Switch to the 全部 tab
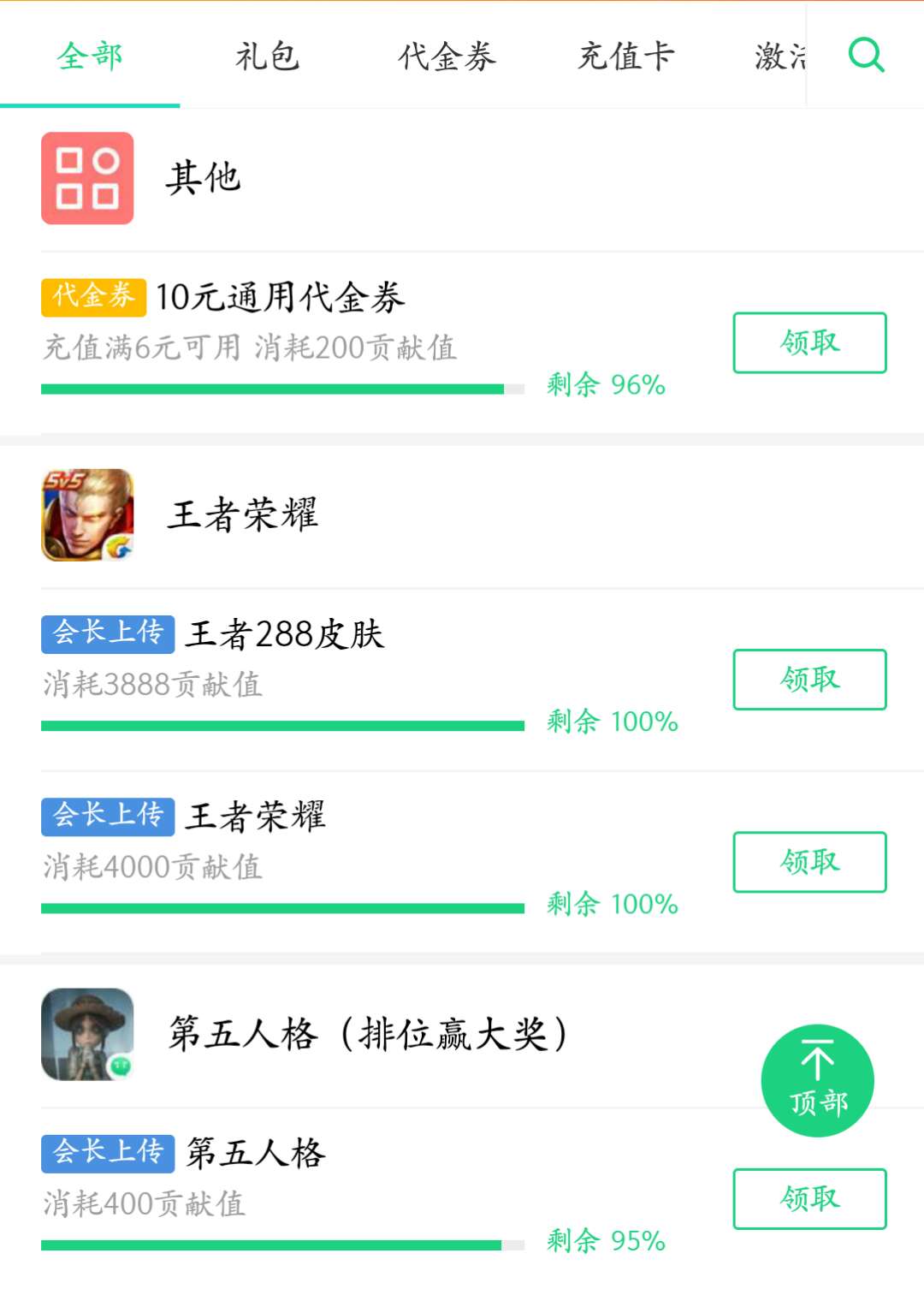The width and height of the screenshot is (924, 1289). (90, 56)
